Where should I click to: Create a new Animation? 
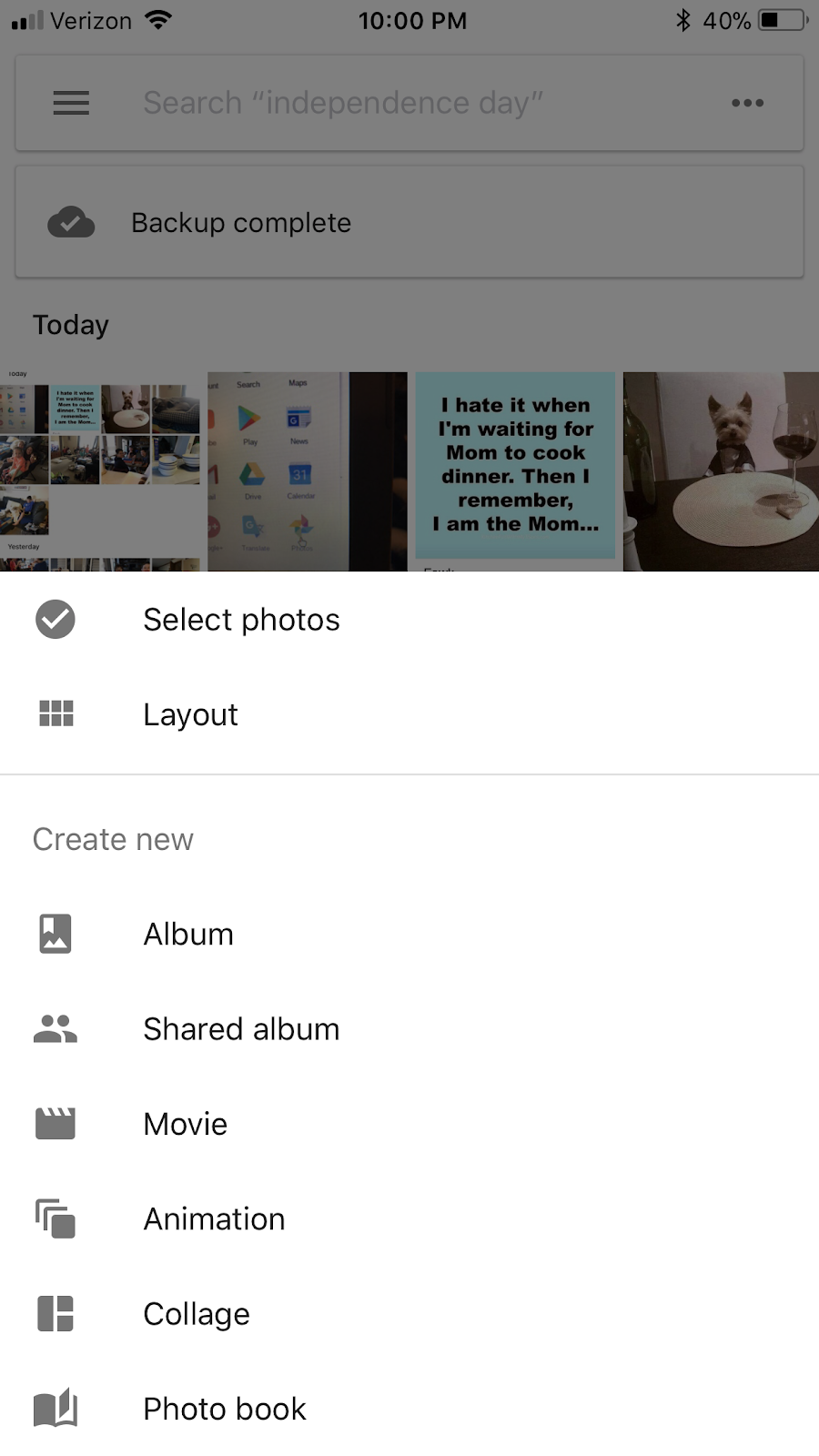click(x=409, y=1219)
